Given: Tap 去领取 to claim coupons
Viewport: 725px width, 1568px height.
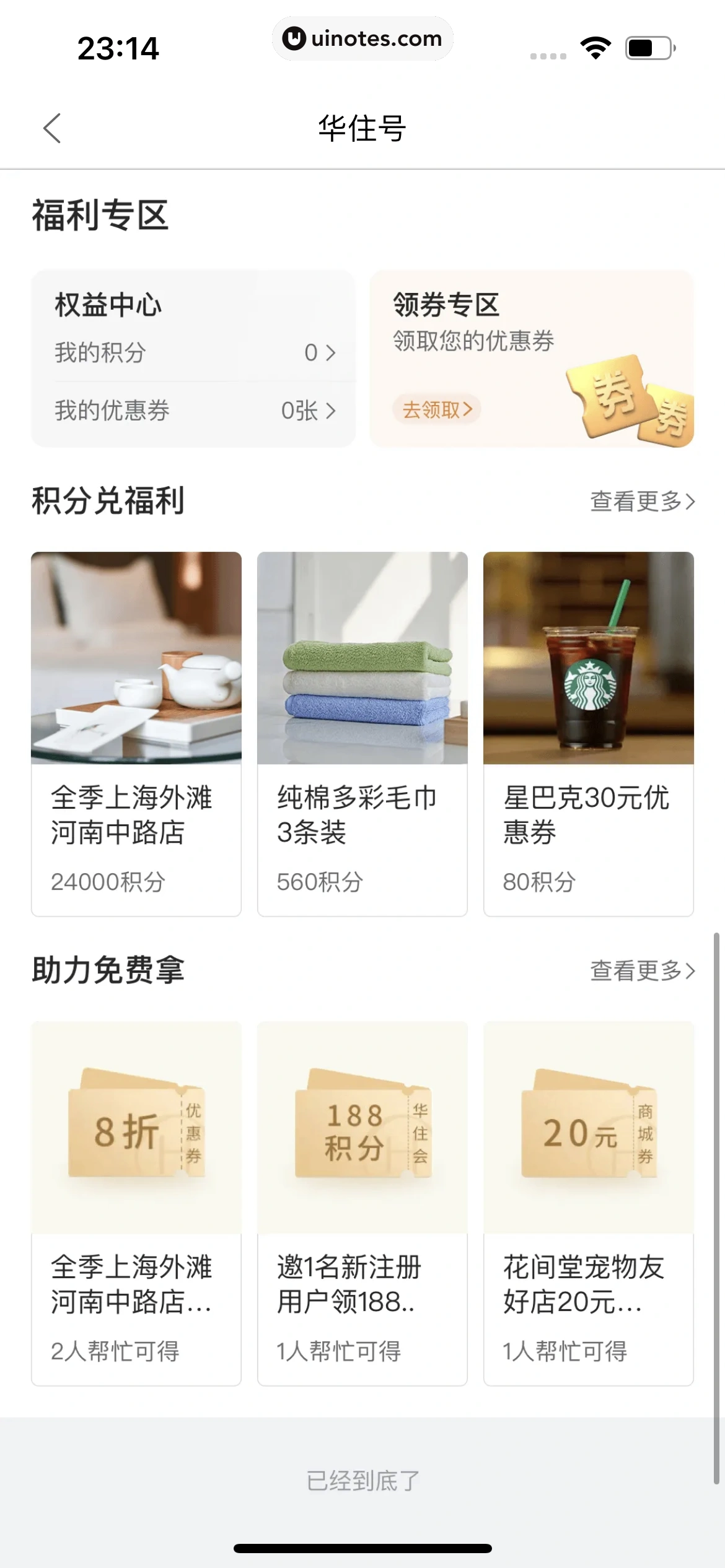Looking at the screenshot, I should (x=437, y=409).
